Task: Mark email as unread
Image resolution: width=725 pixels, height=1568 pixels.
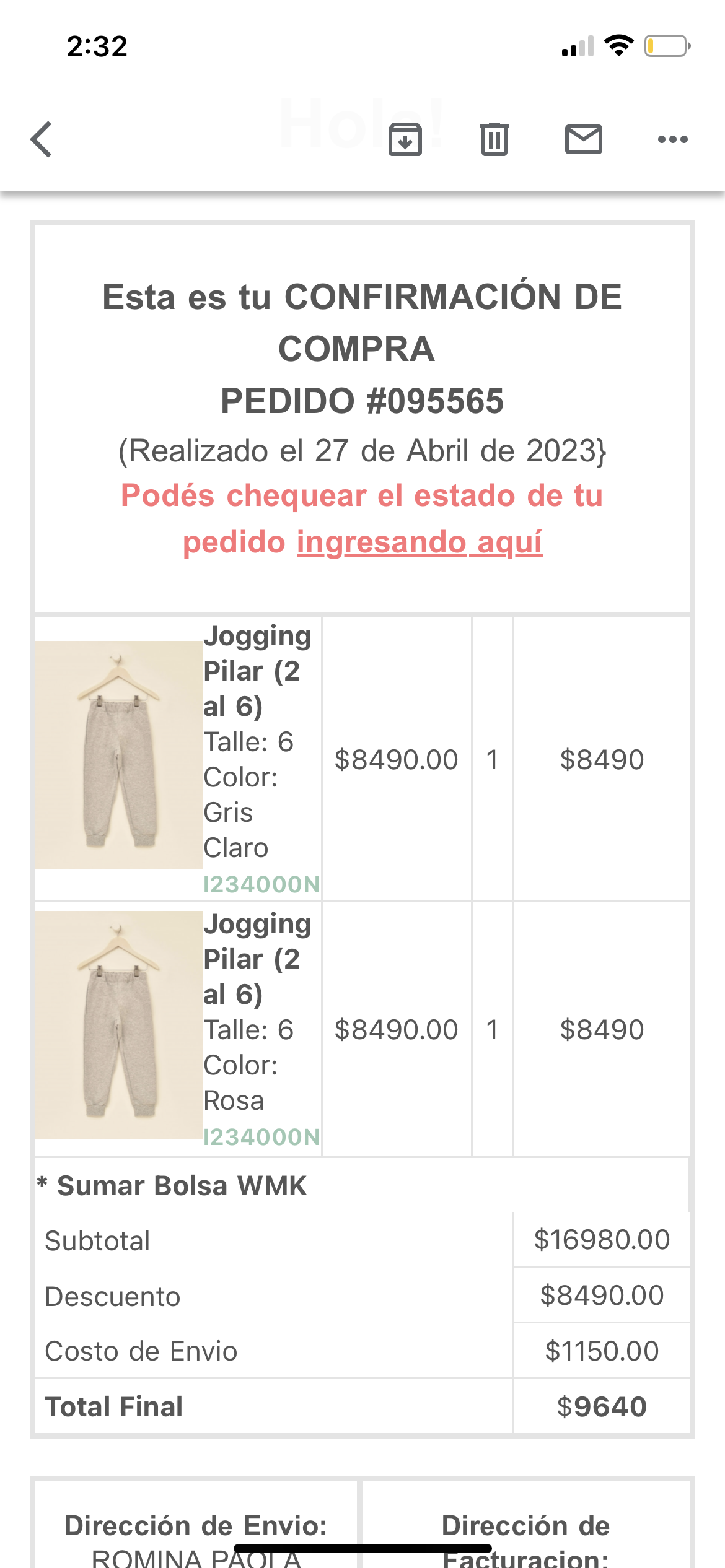Action: (583, 139)
